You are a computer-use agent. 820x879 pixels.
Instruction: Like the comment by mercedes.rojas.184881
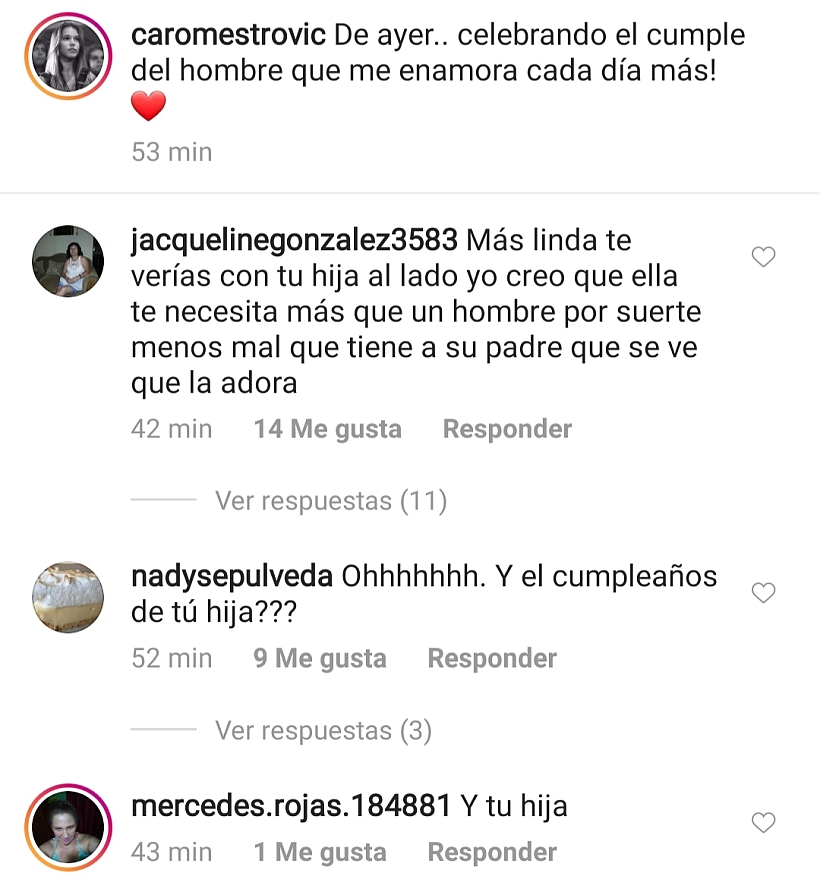(x=763, y=823)
